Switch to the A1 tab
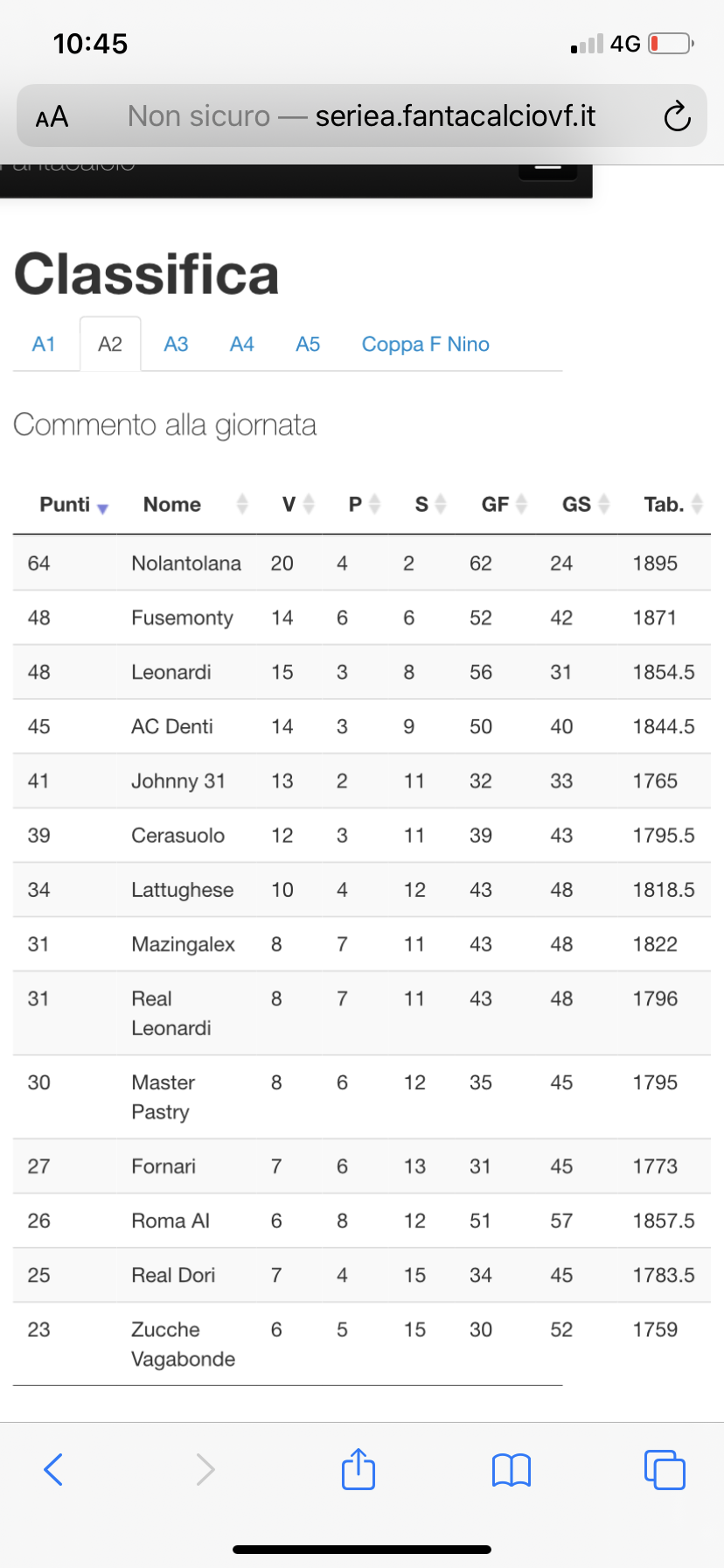 tap(44, 344)
